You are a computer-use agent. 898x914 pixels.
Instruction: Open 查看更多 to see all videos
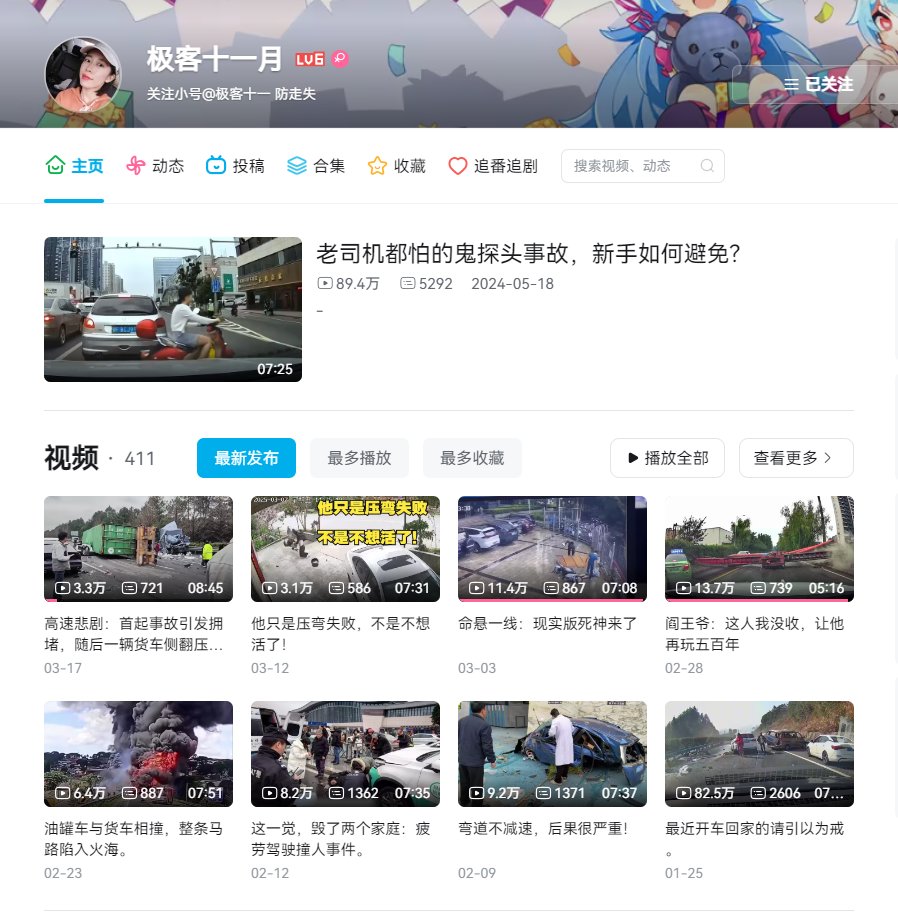795,458
